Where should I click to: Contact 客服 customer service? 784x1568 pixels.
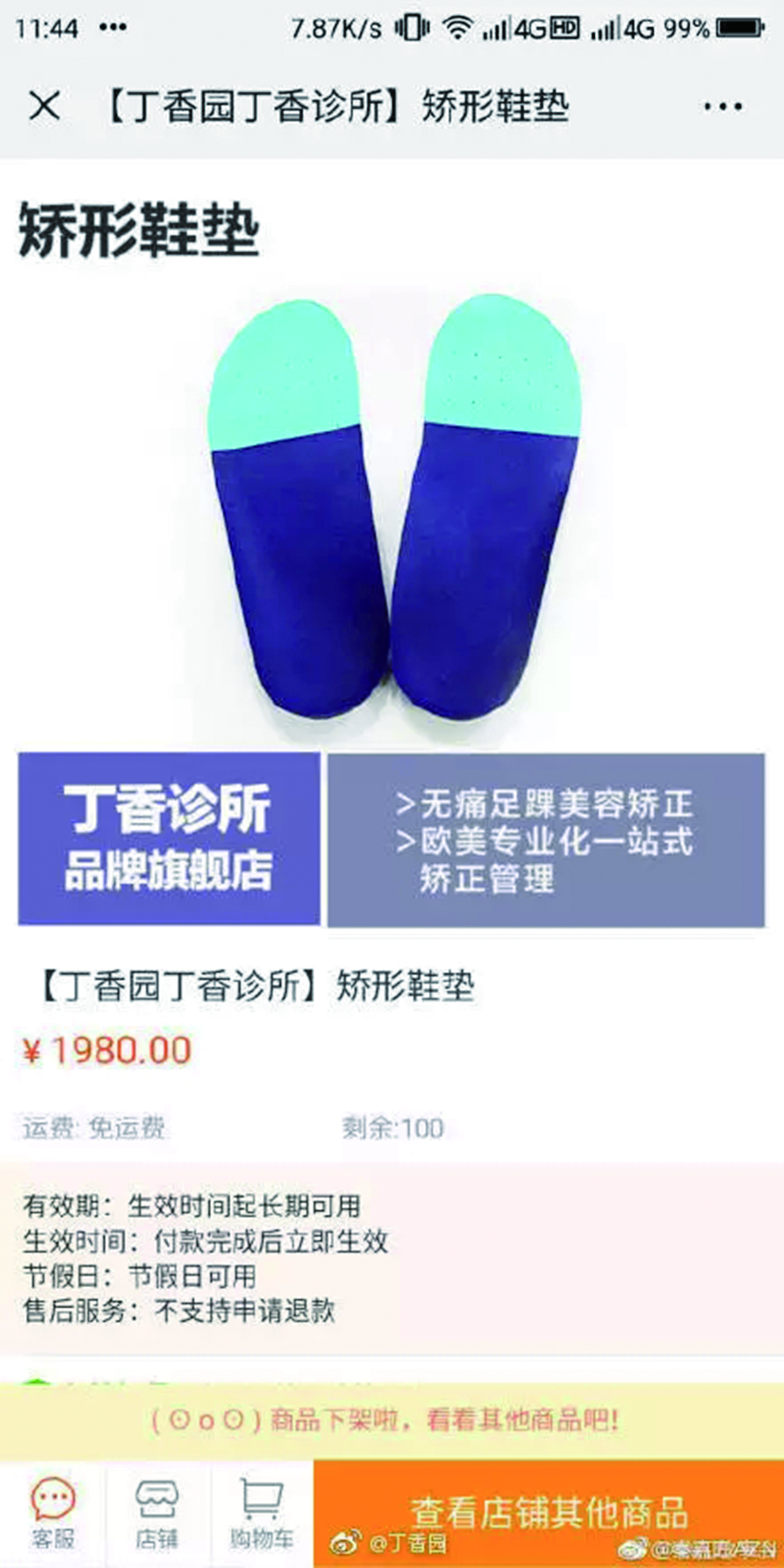pyautogui.click(x=53, y=1514)
